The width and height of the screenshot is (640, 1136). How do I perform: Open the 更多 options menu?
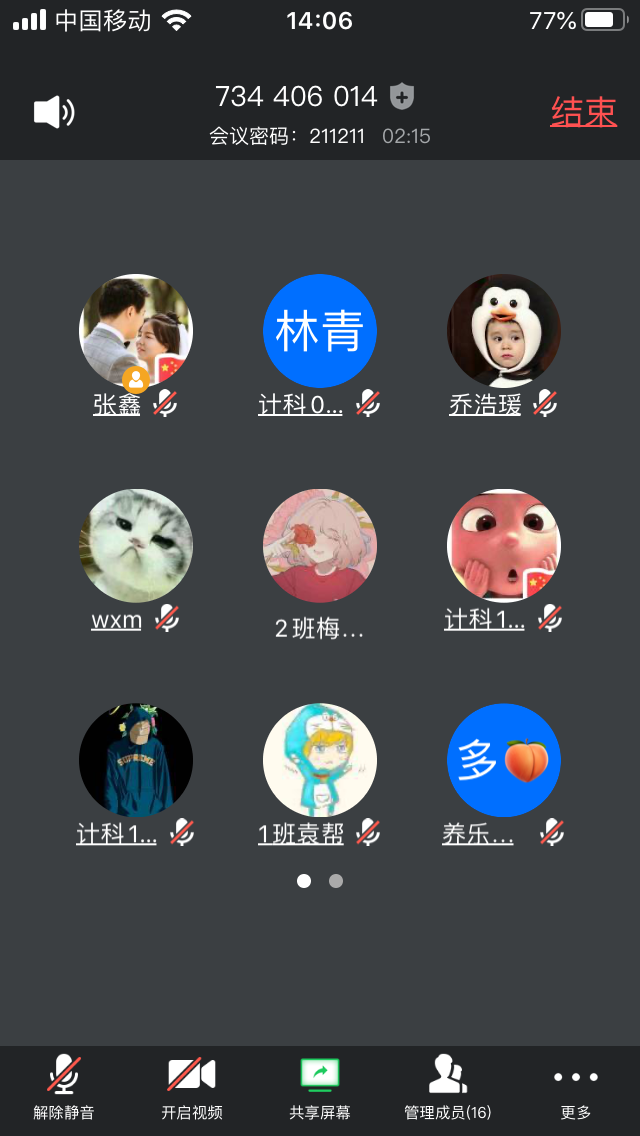tap(576, 1086)
